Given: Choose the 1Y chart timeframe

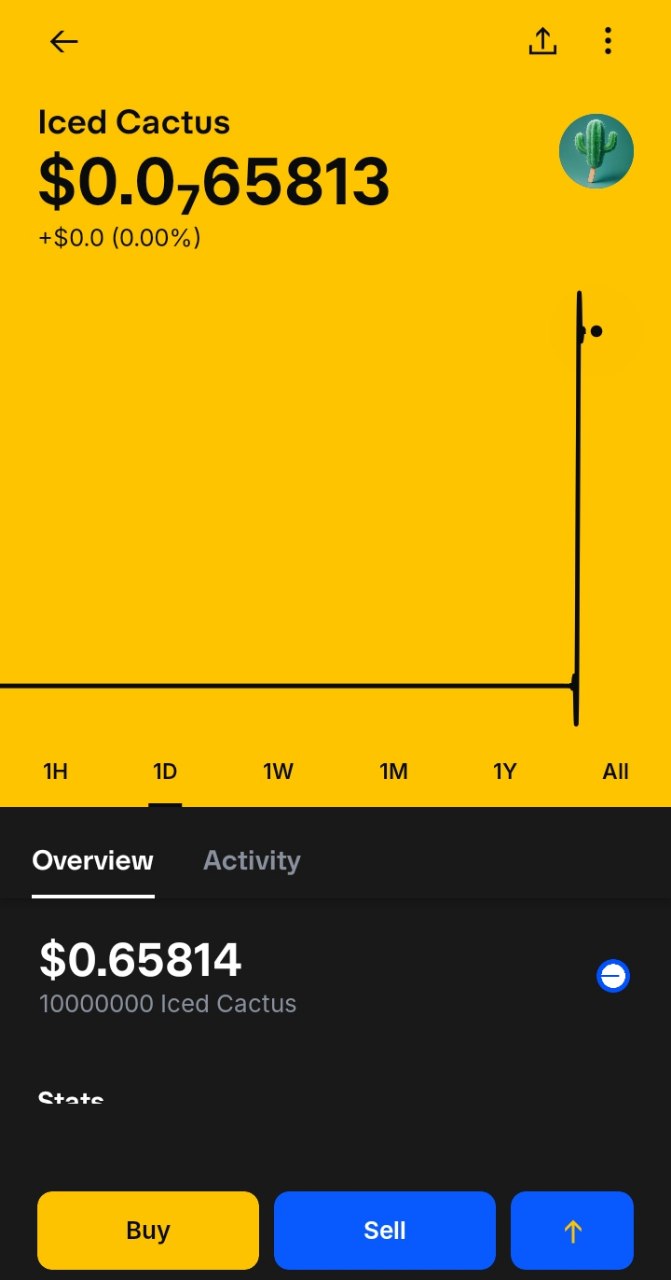Looking at the screenshot, I should 505,771.
